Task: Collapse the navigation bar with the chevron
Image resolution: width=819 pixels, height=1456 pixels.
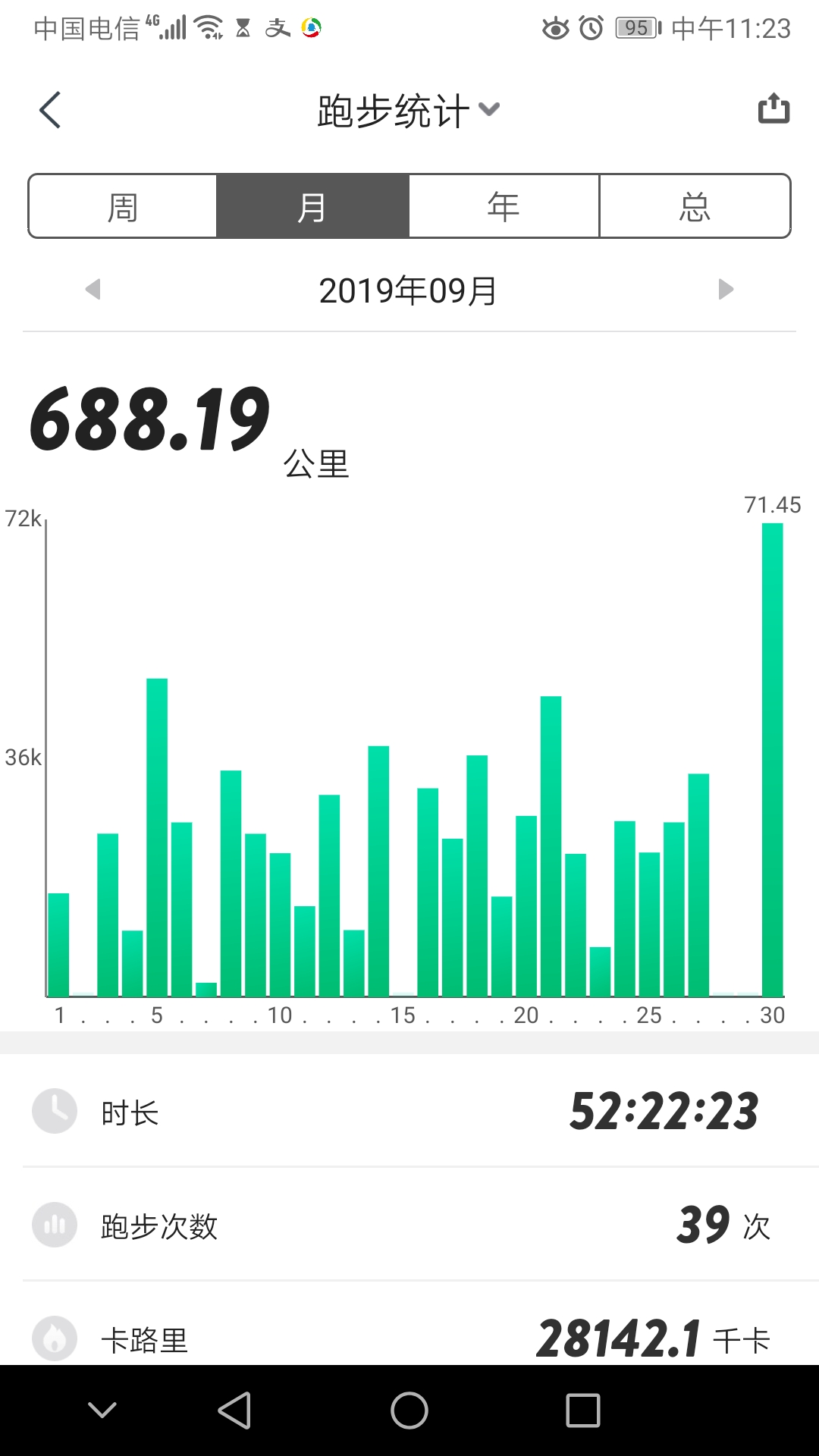Action: [x=102, y=1409]
